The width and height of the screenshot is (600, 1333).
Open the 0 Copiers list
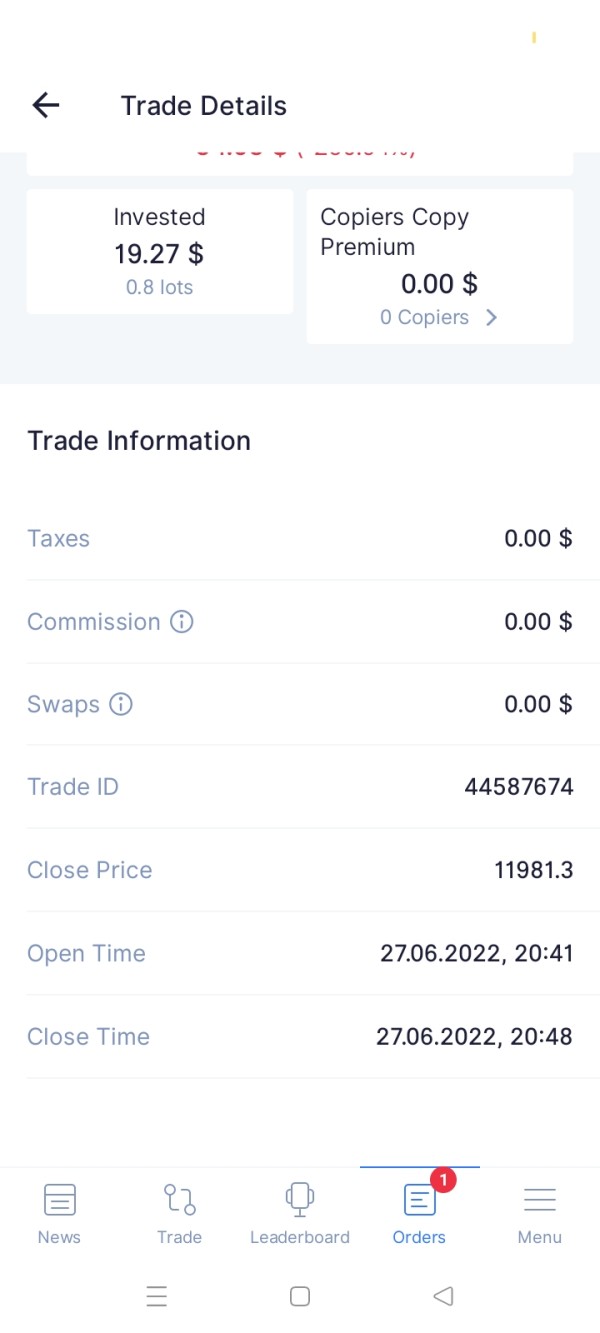(x=439, y=317)
